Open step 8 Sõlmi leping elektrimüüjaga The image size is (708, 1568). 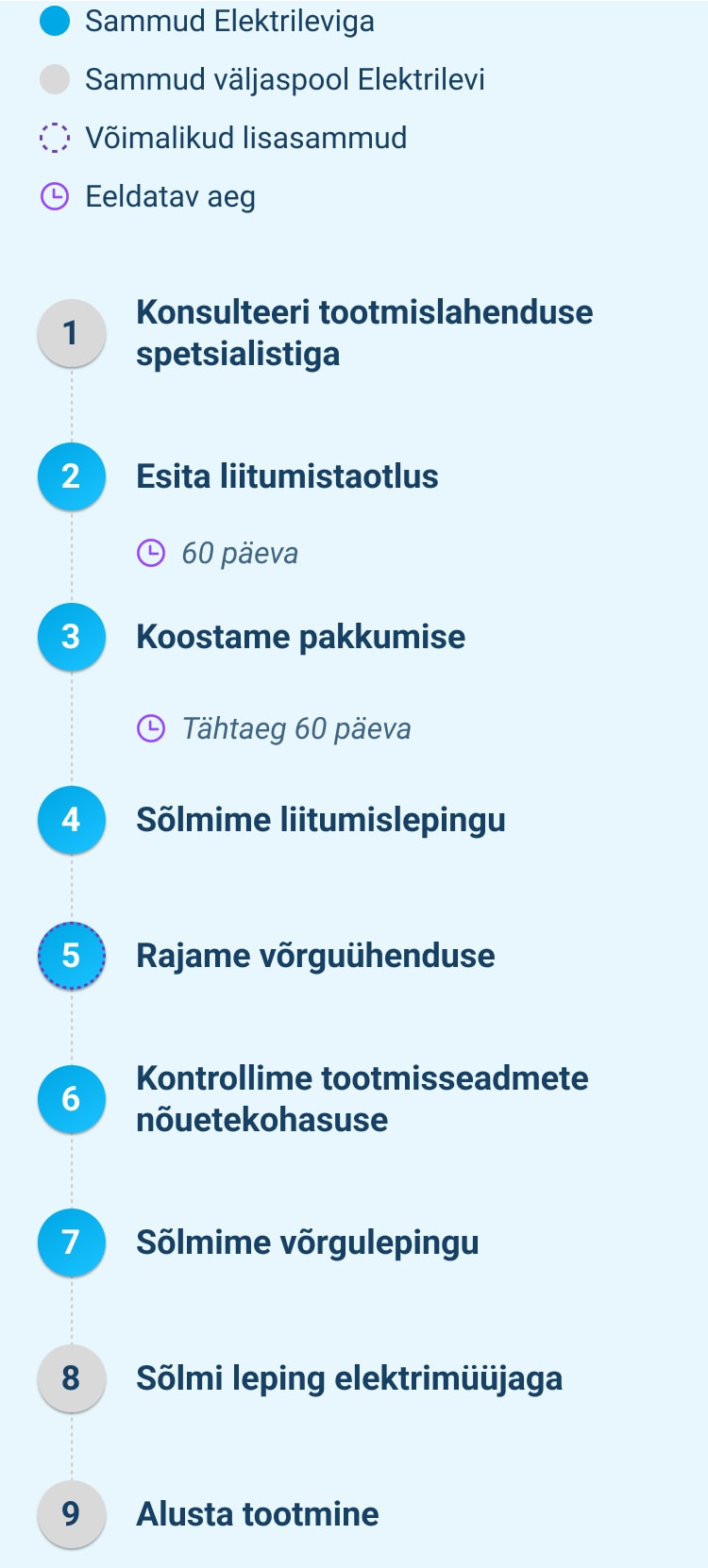coord(348,1378)
